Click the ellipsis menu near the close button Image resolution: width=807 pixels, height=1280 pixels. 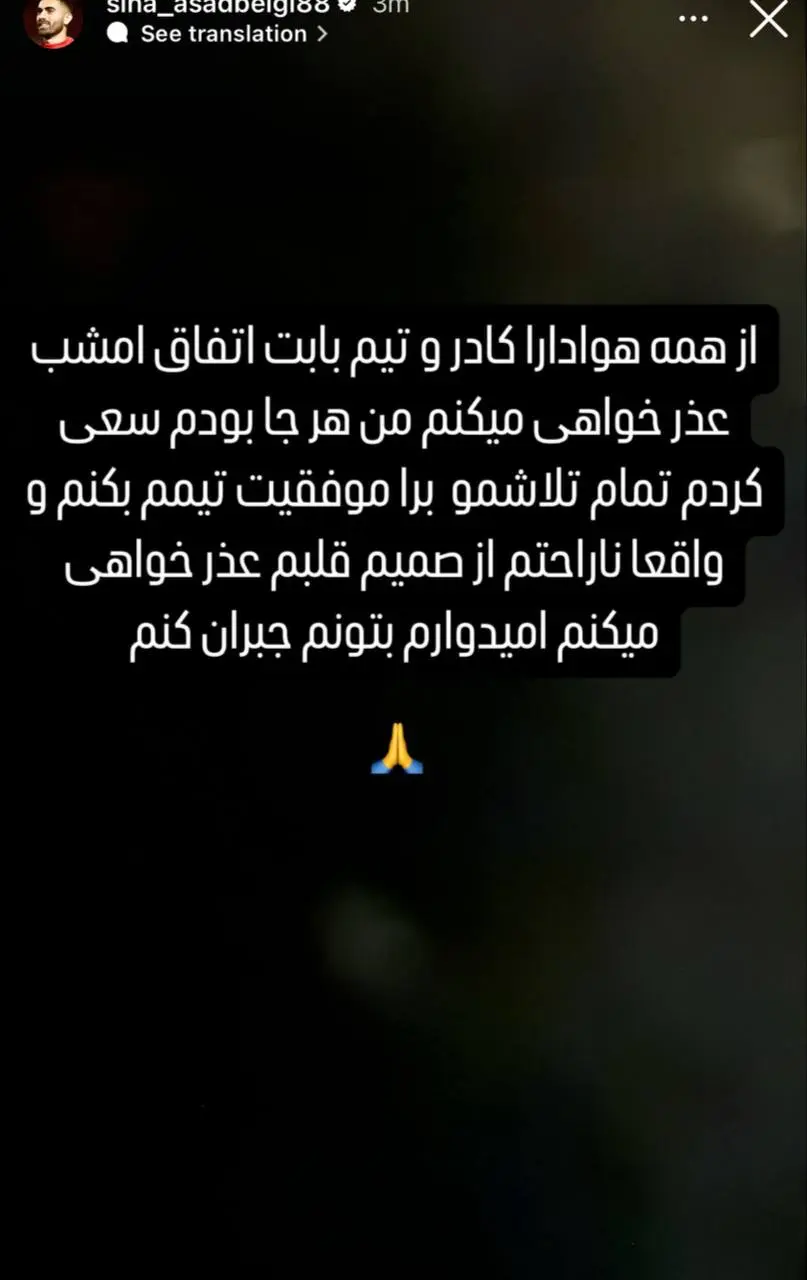(x=693, y=18)
